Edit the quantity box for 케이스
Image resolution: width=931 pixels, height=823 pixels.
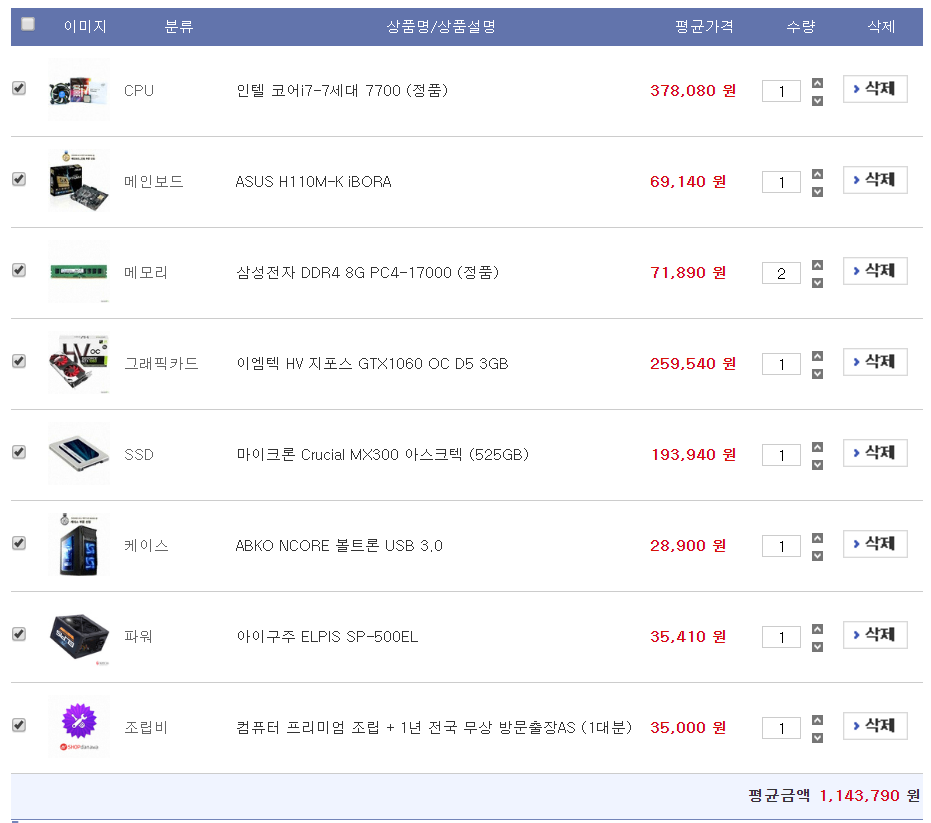[x=781, y=546]
